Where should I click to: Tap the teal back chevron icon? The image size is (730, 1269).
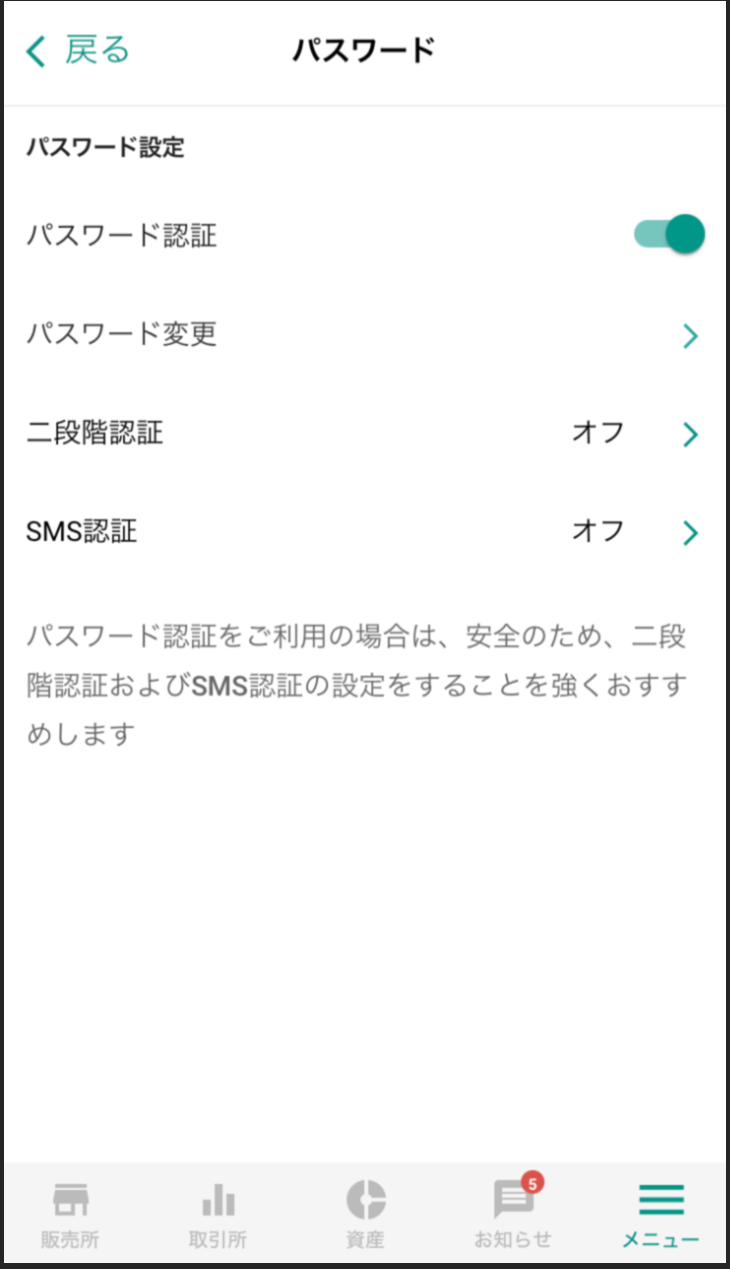pyautogui.click(x=33, y=49)
